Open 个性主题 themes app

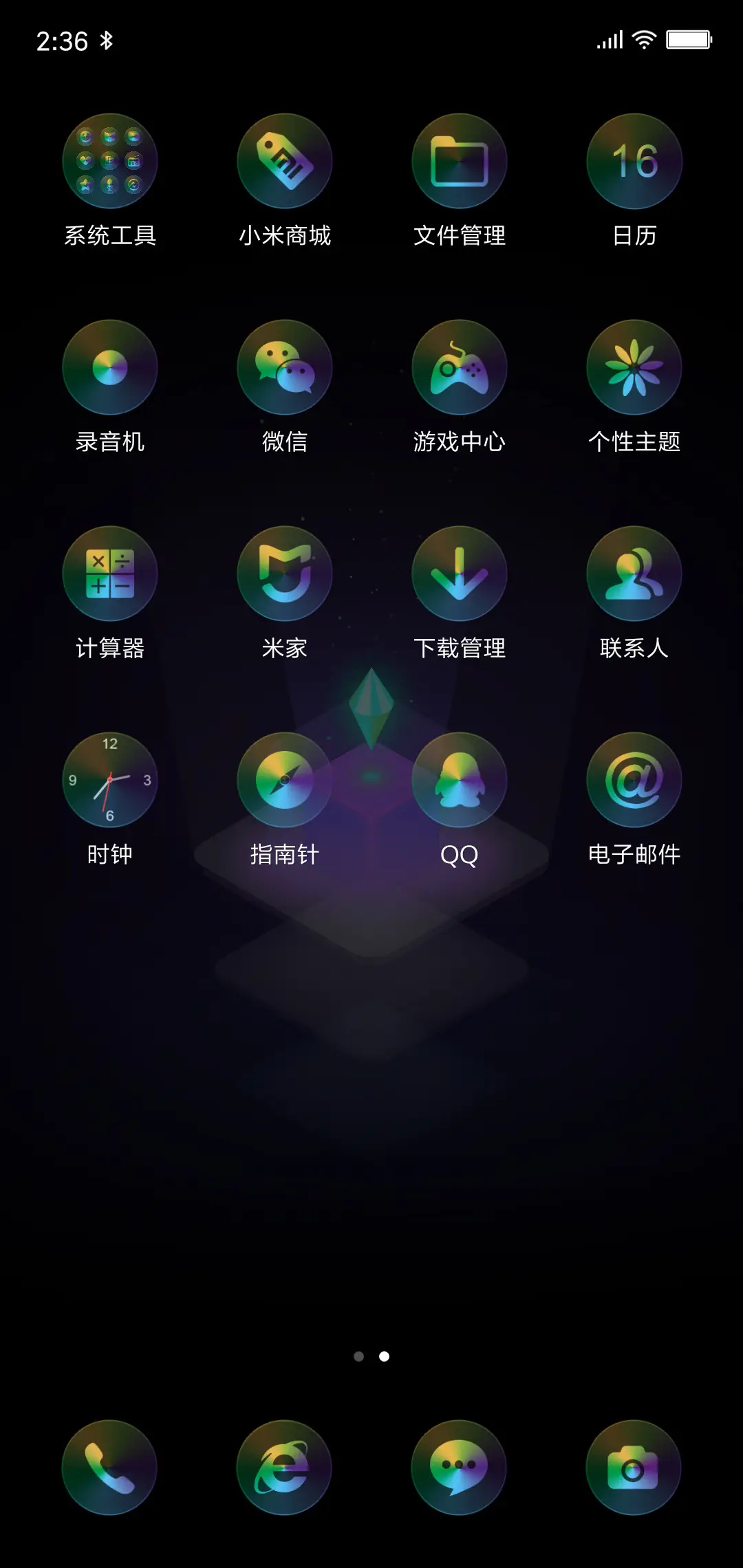point(634,368)
